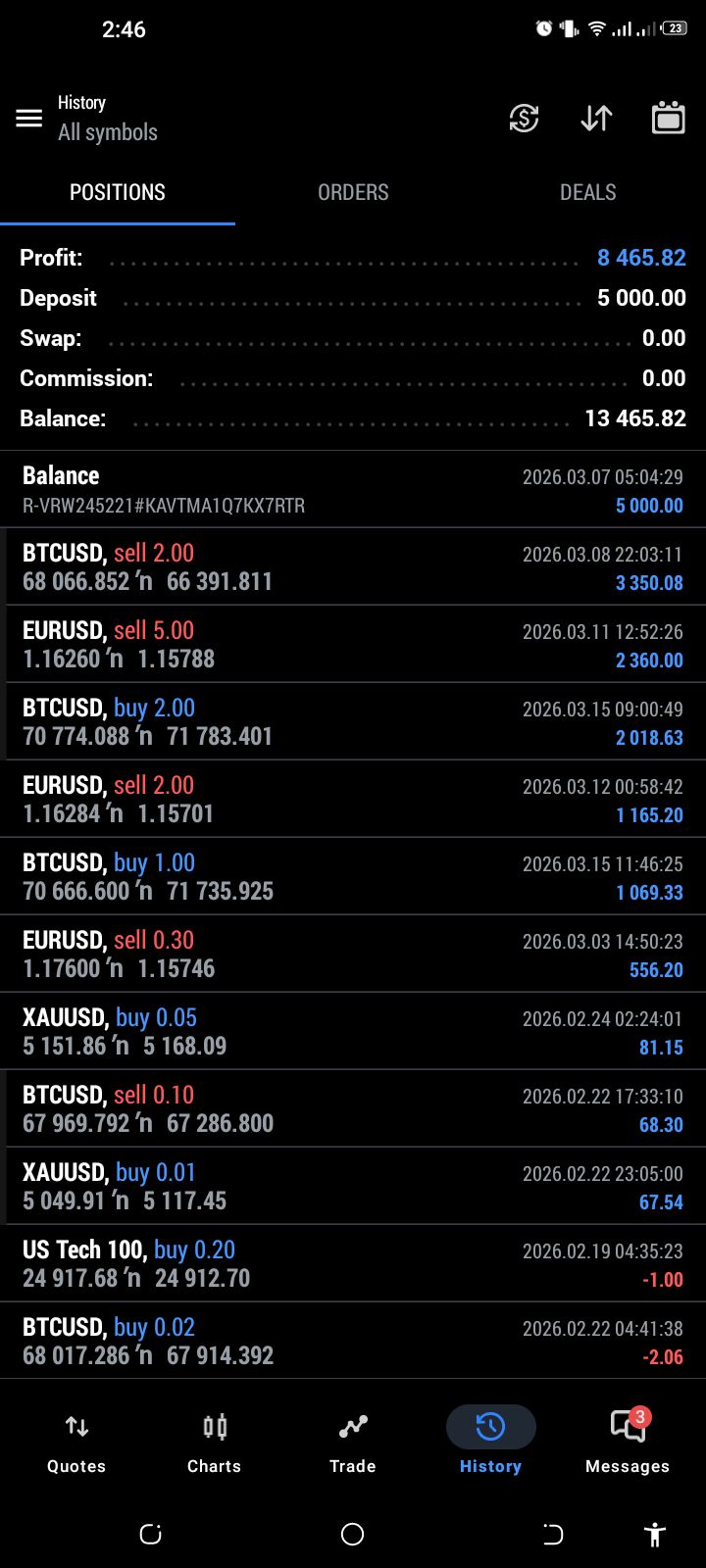The height and width of the screenshot is (1568, 706).
Task: Open the sort arrows option
Action: pos(596,119)
